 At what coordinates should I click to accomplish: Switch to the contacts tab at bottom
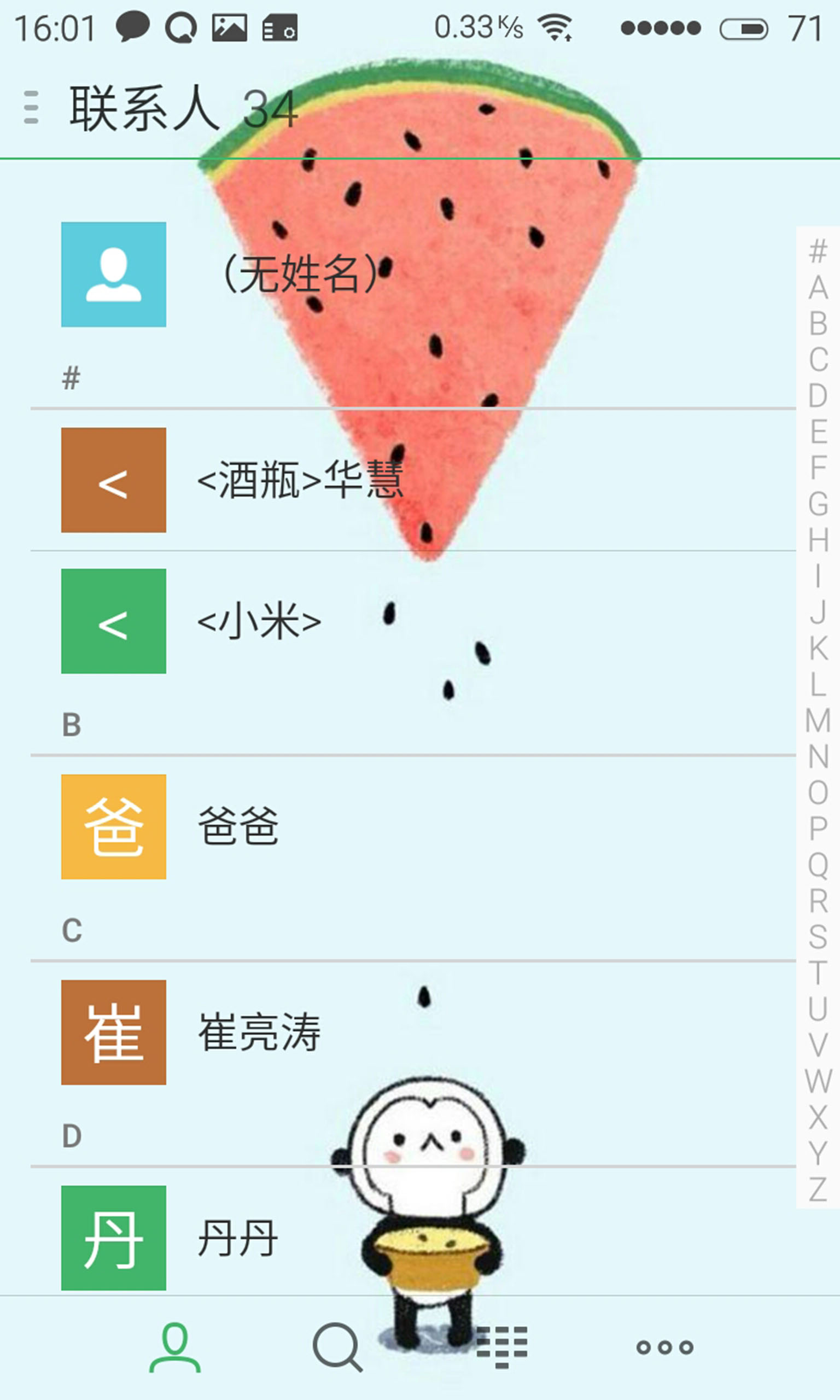tap(174, 1347)
